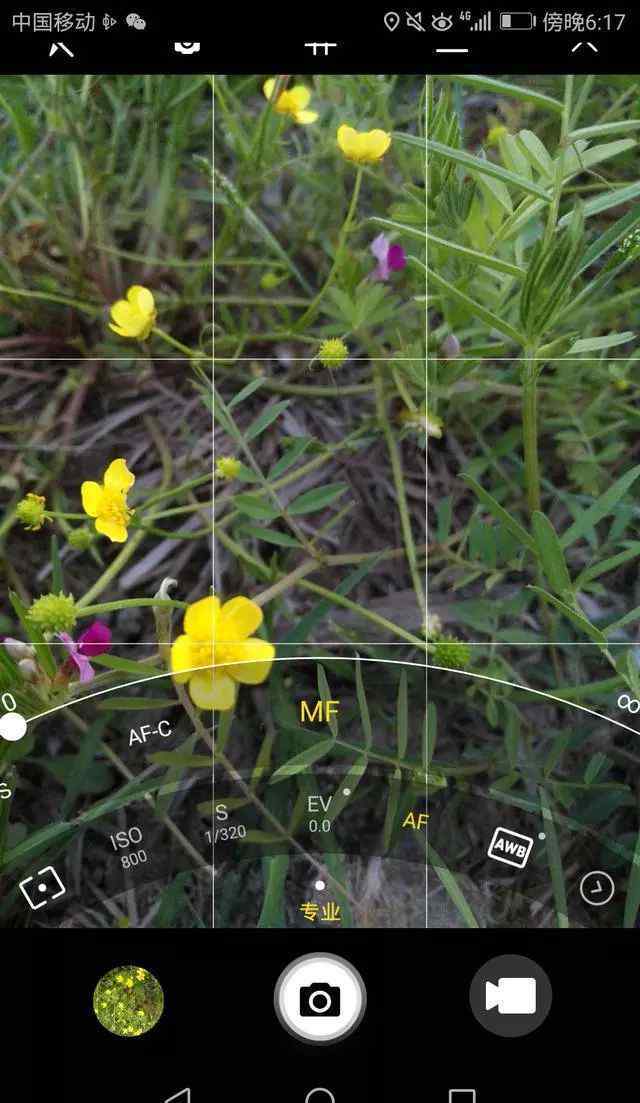Image resolution: width=640 pixels, height=1103 pixels.
Task: Select AF-C continuous focus mode
Action: 150,734
